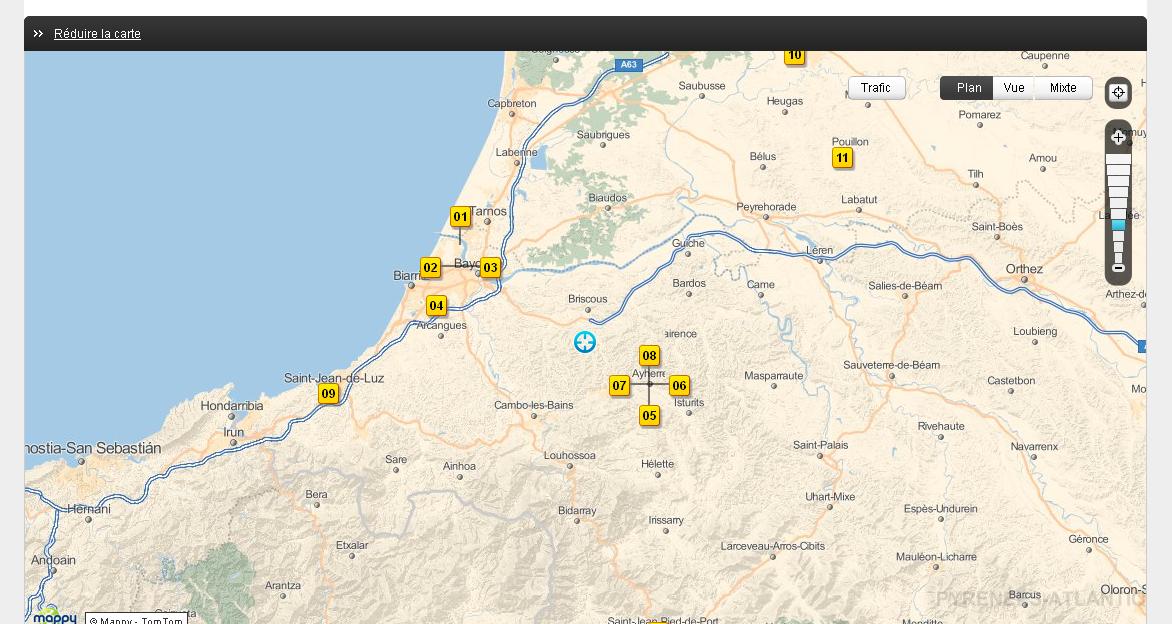Open marker 10 at map top
1172x624 pixels.
pyautogui.click(x=794, y=57)
